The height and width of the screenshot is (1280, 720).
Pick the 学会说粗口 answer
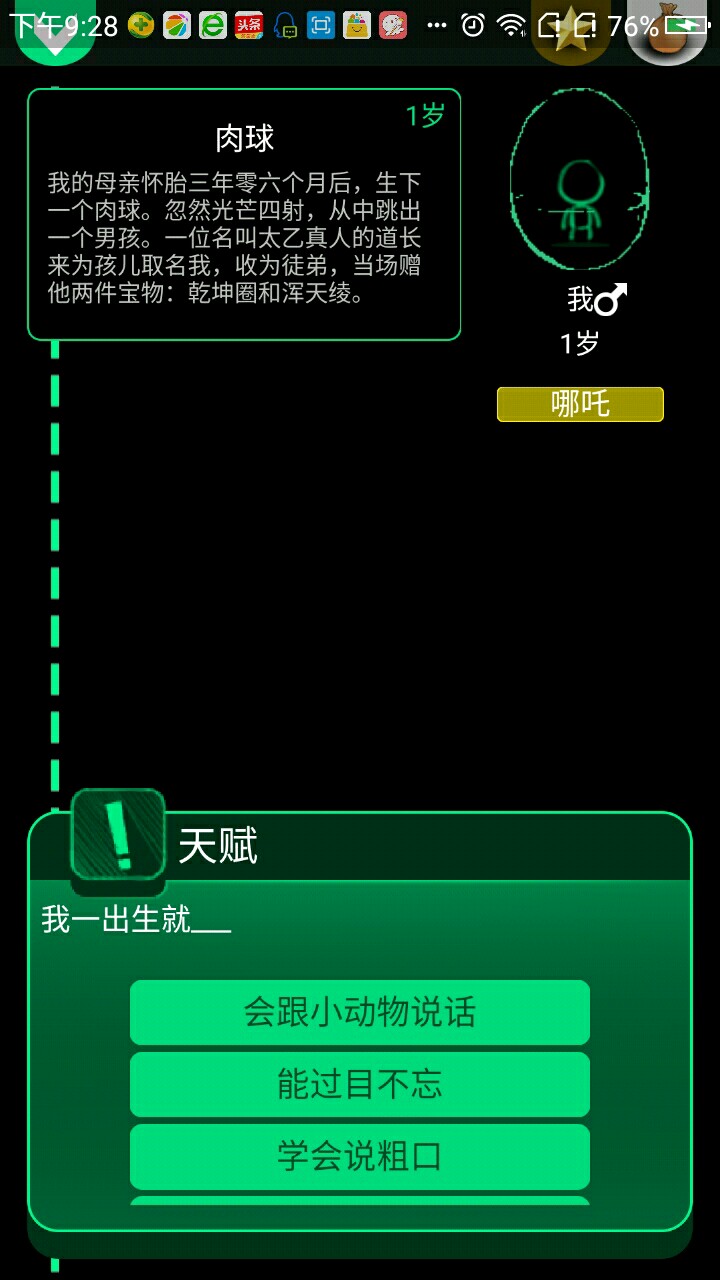click(359, 1156)
